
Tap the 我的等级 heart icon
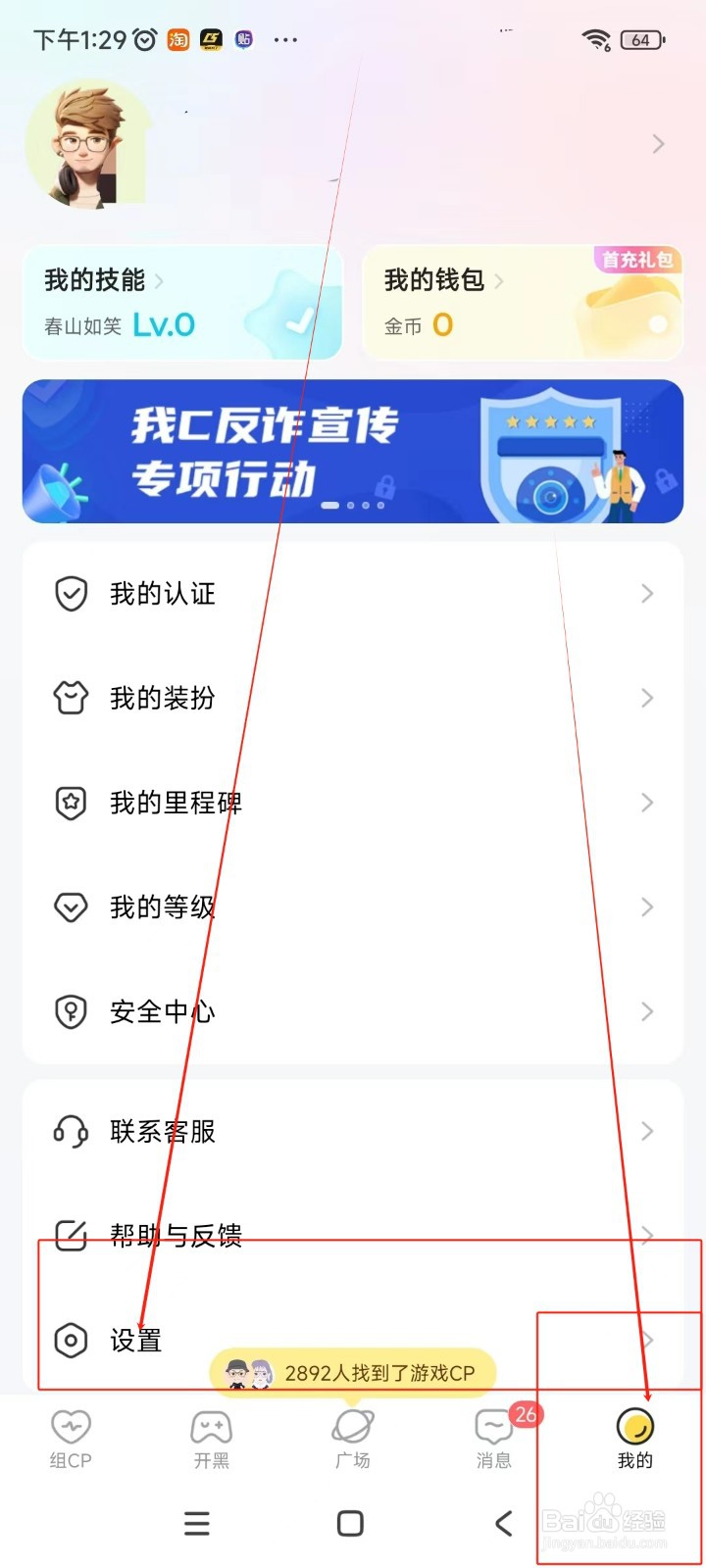[x=70, y=906]
